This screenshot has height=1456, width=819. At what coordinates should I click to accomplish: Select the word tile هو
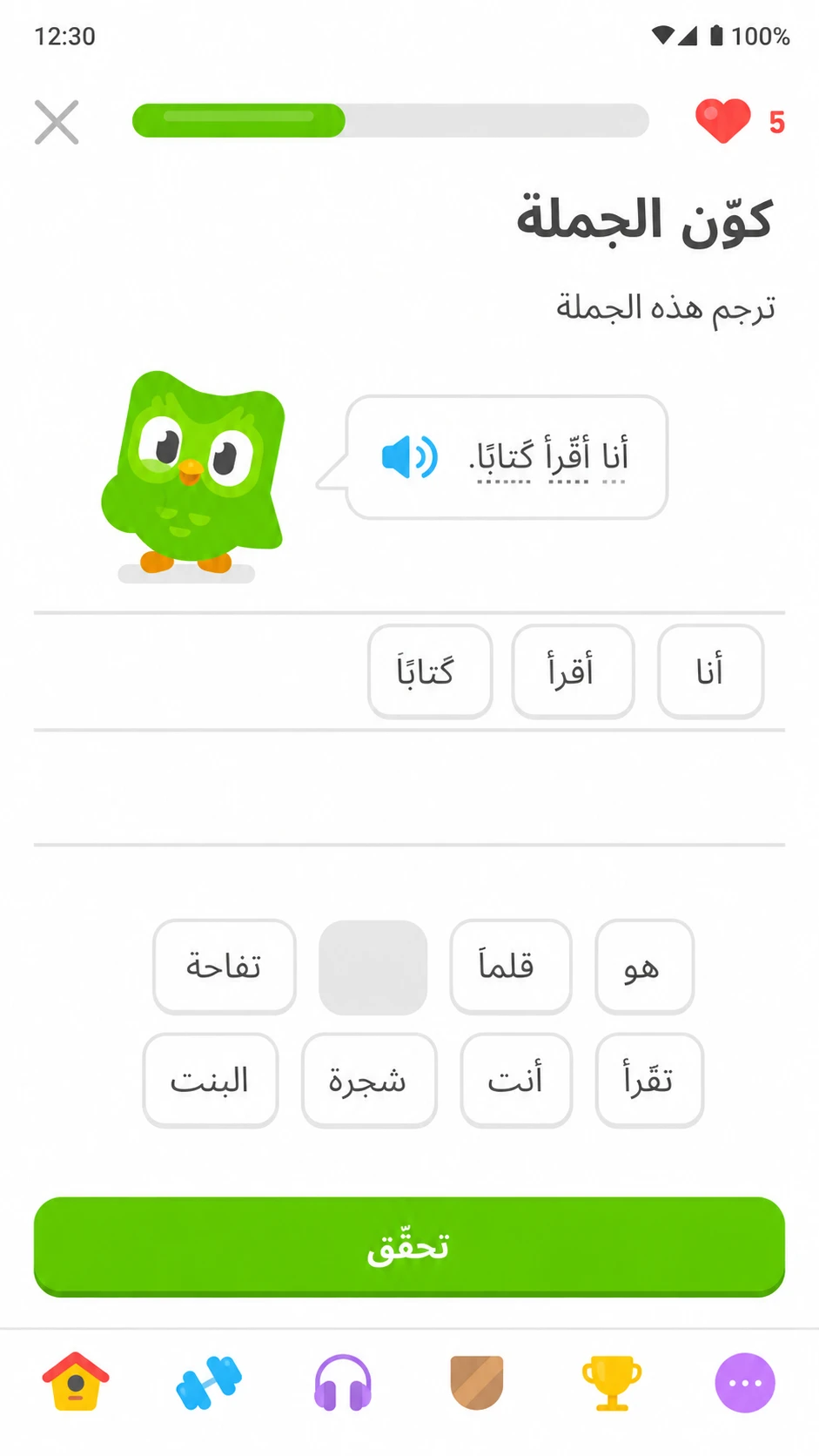tap(644, 967)
